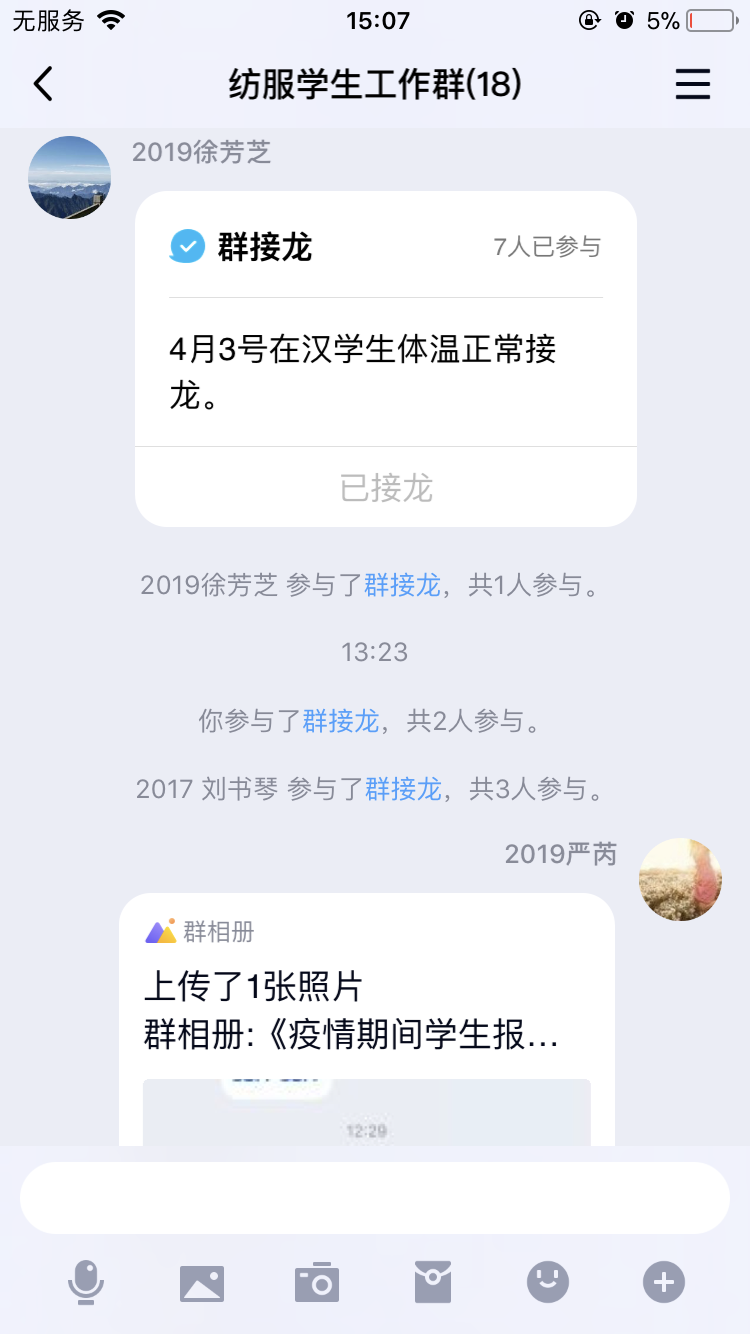Focus the message text input box
The image size is (750, 1334).
coord(375,1198)
